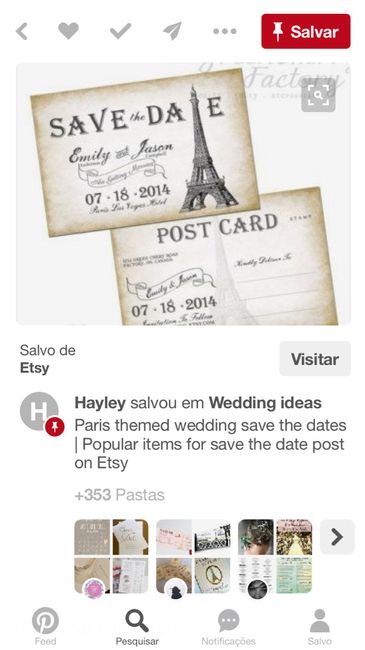Open the Save the Date pin image

(183, 194)
